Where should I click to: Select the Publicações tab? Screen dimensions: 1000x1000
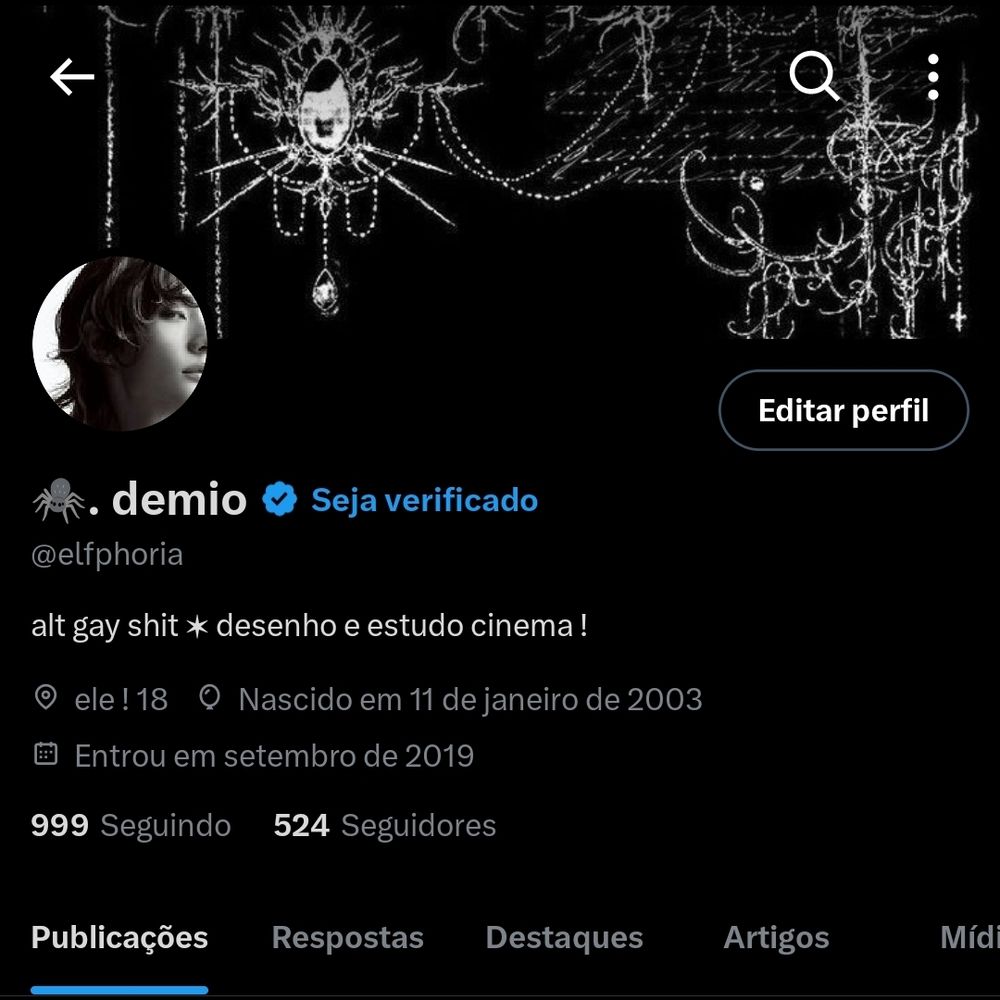point(120,938)
